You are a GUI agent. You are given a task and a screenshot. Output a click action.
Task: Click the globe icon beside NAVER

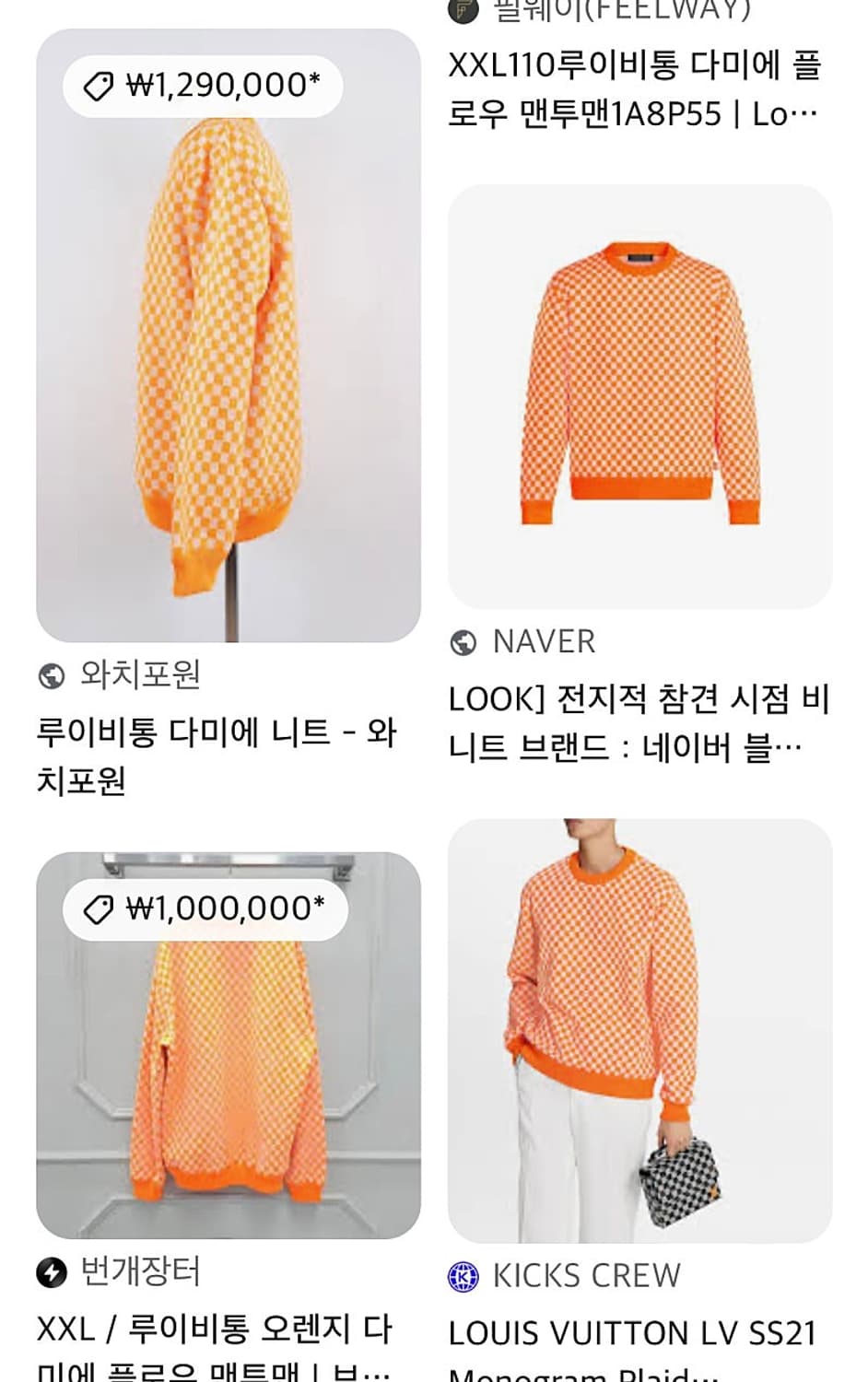[x=465, y=642]
